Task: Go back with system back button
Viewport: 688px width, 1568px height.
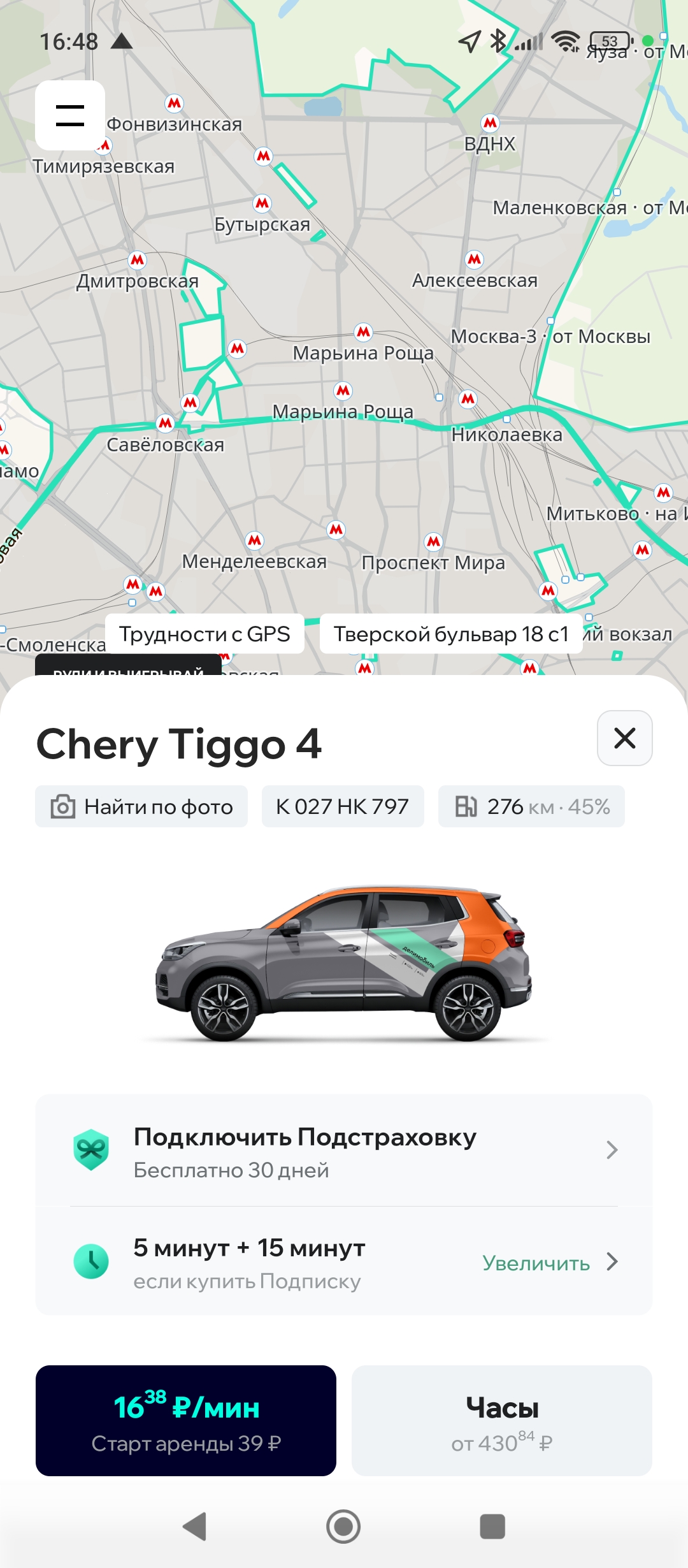Action: point(194,1527)
